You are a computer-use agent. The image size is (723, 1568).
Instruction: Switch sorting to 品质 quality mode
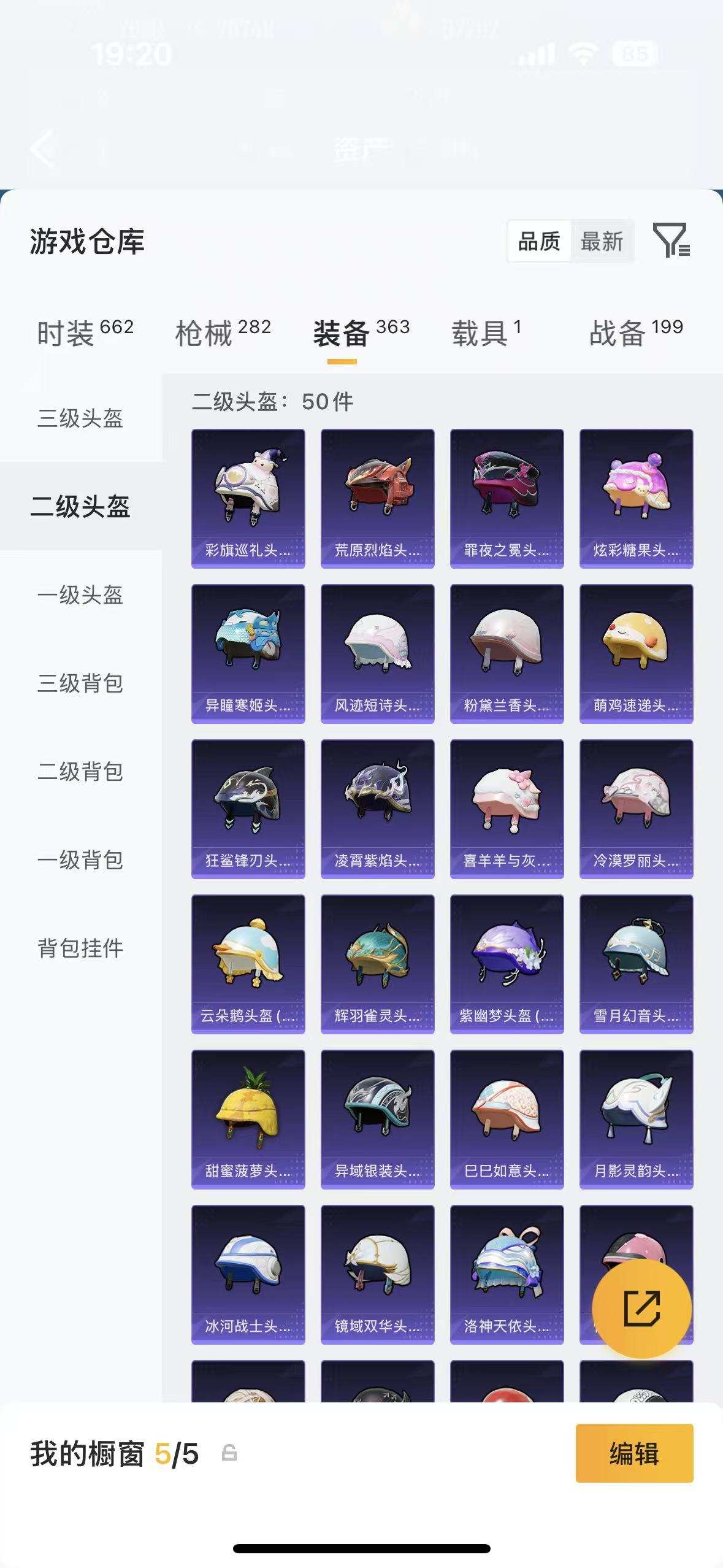[538, 241]
